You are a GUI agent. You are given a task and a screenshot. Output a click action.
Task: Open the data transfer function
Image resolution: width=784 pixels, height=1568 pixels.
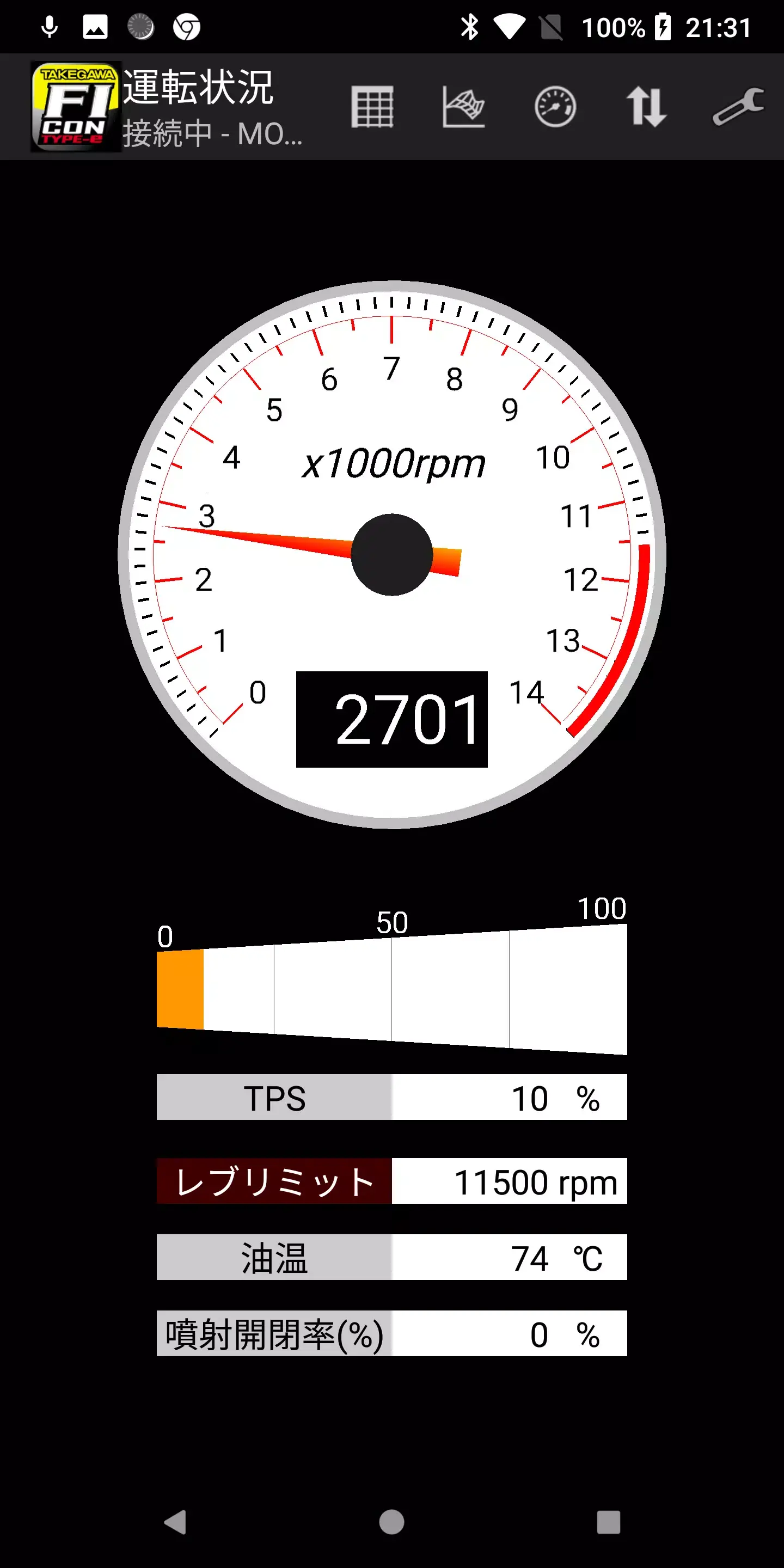647,107
